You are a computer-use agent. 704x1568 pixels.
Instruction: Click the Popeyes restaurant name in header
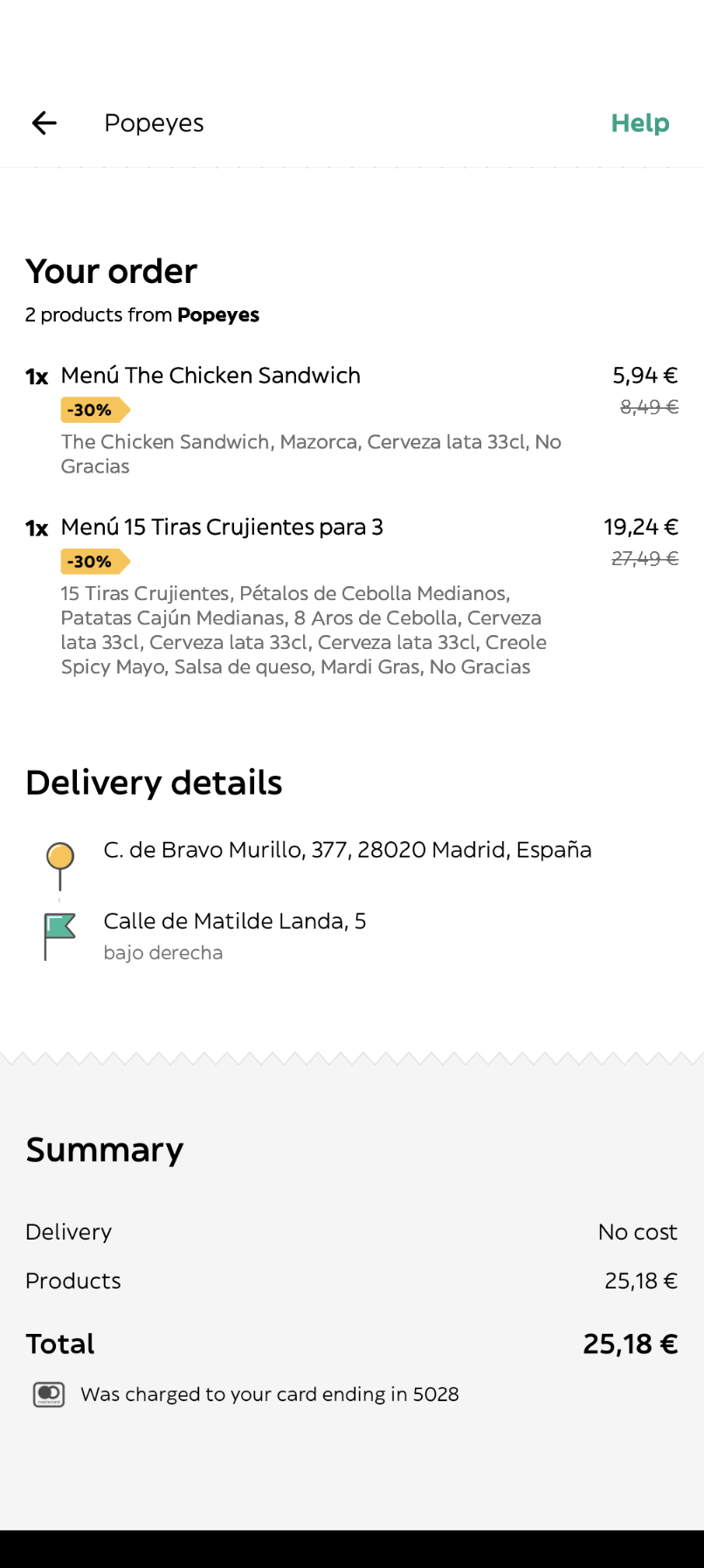pyautogui.click(x=154, y=122)
